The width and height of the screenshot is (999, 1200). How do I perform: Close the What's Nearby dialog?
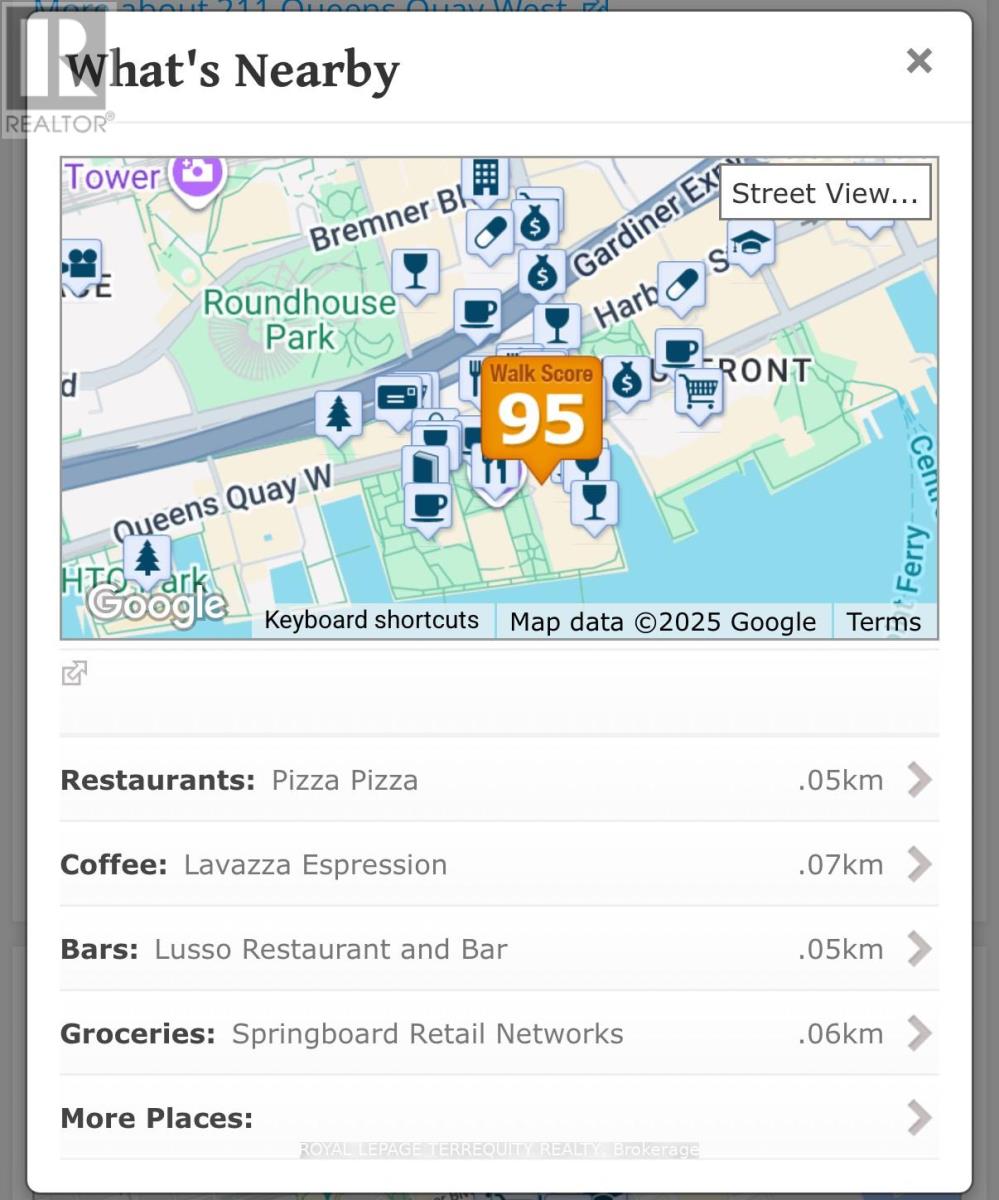918,61
